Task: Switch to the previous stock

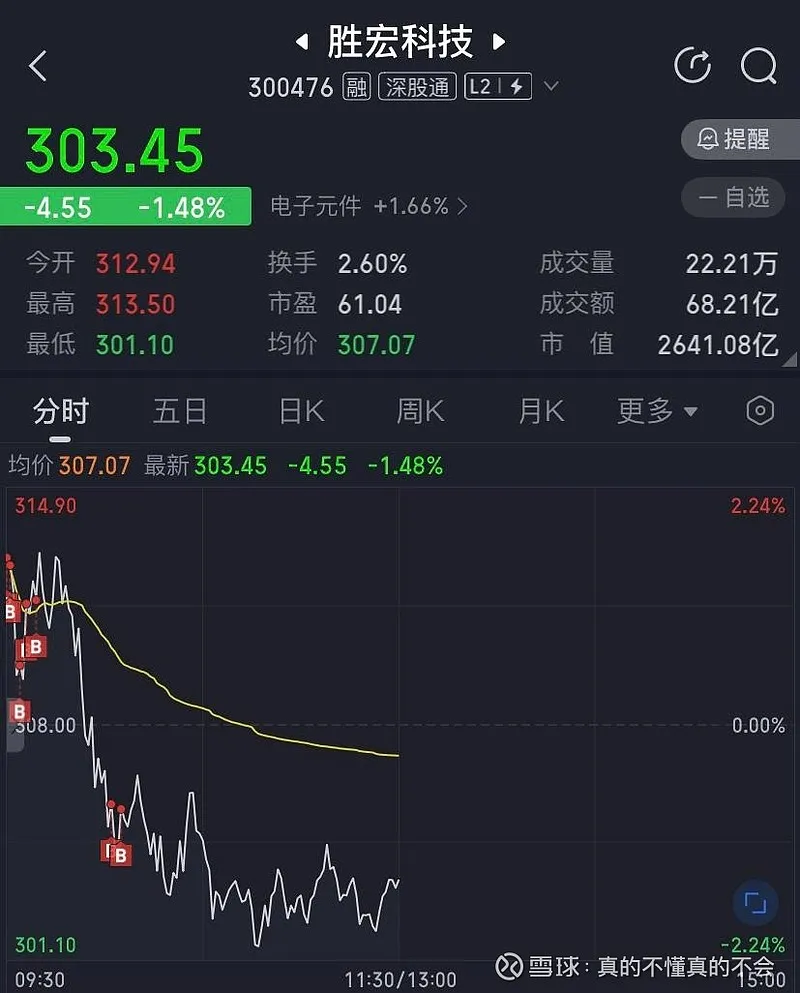Action: (x=301, y=42)
